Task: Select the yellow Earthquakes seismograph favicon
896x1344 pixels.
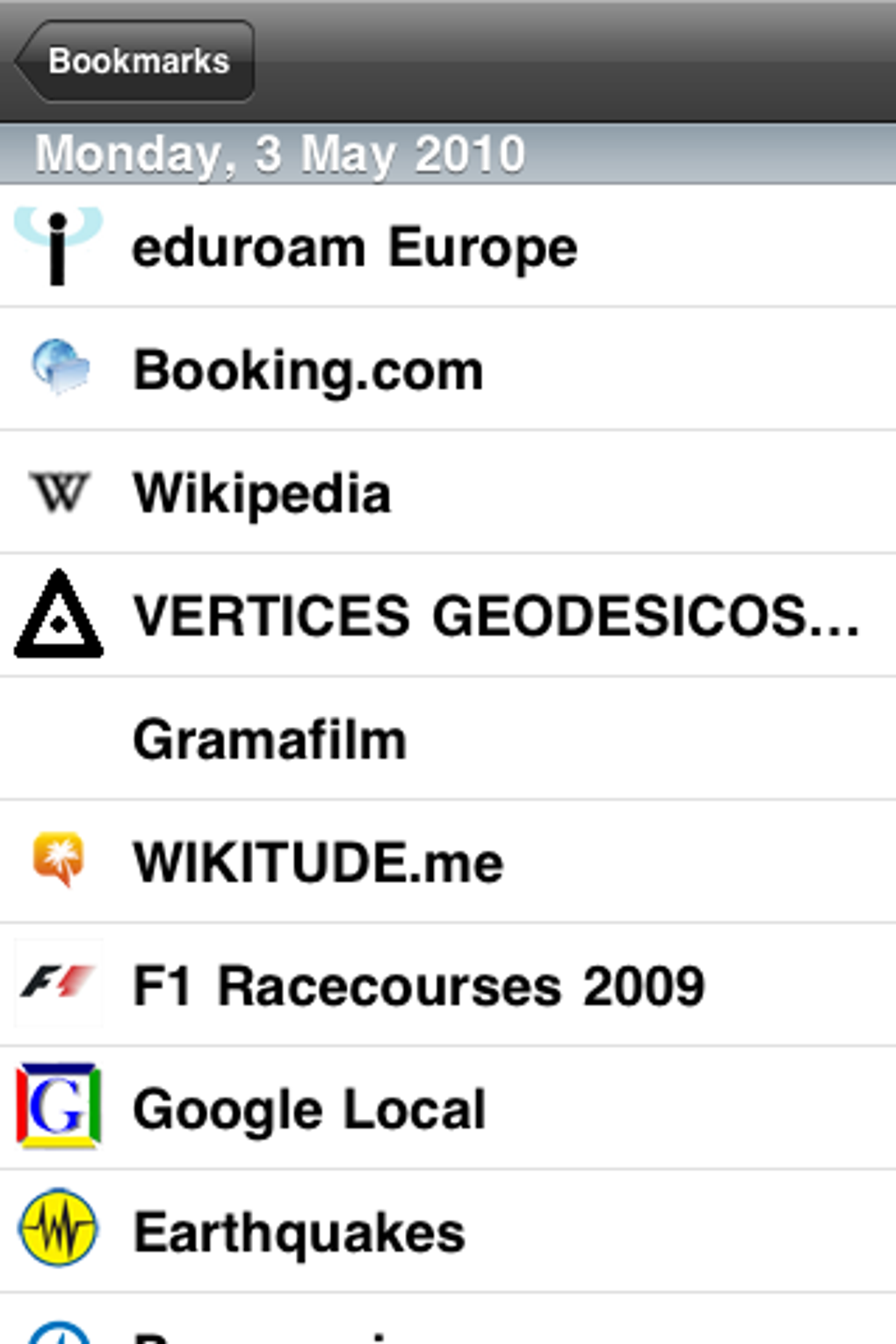Action: (58, 1230)
